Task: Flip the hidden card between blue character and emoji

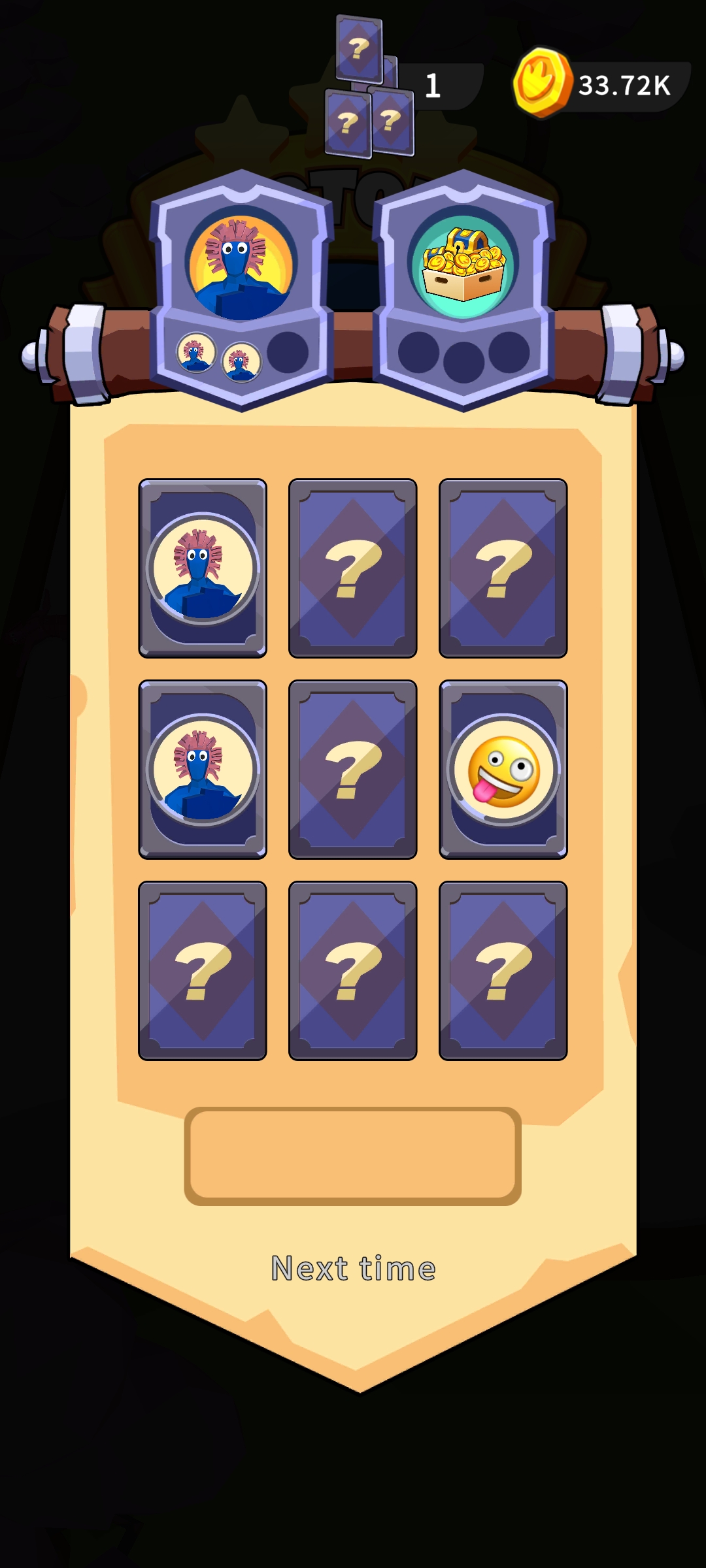Action: point(353,770)
